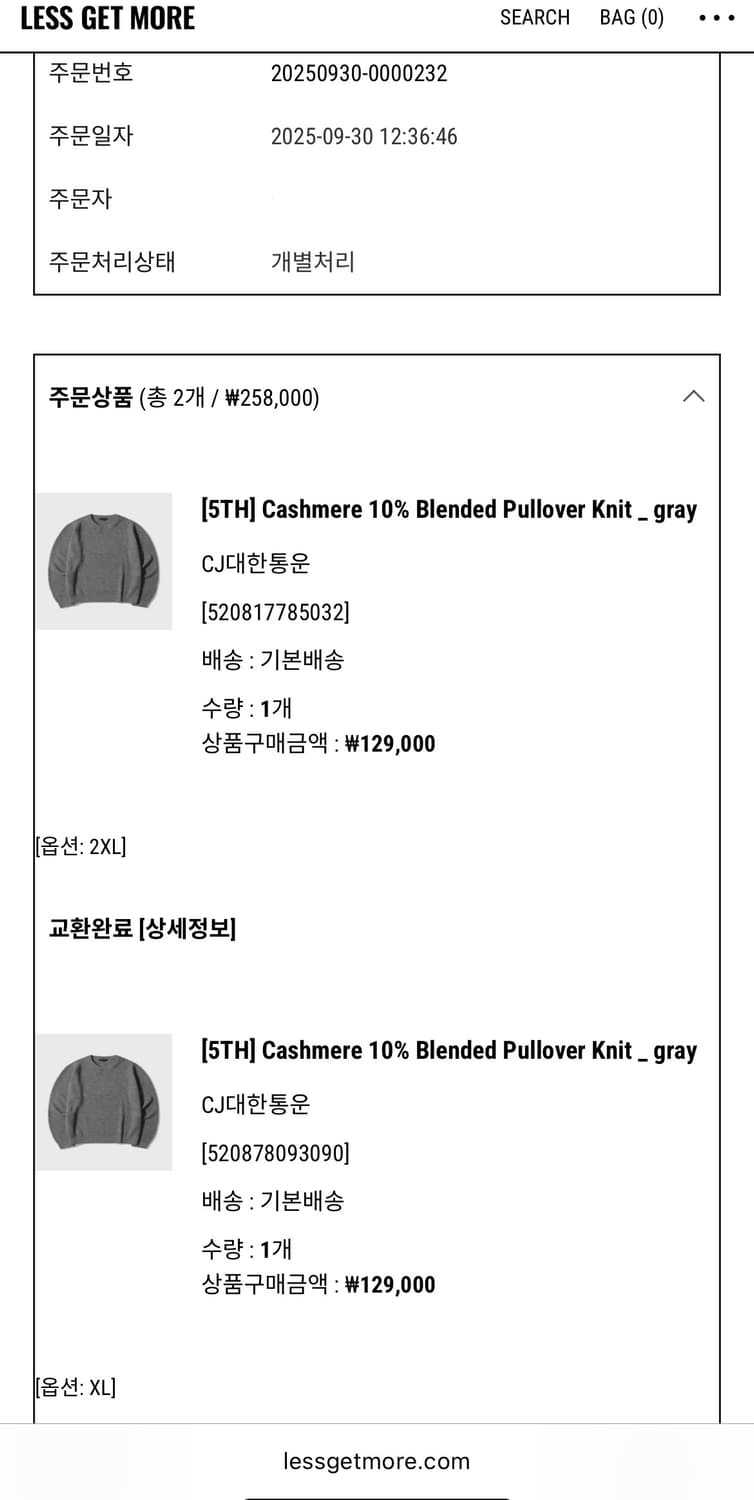Click SEARCH in the header

pos(535,17)
